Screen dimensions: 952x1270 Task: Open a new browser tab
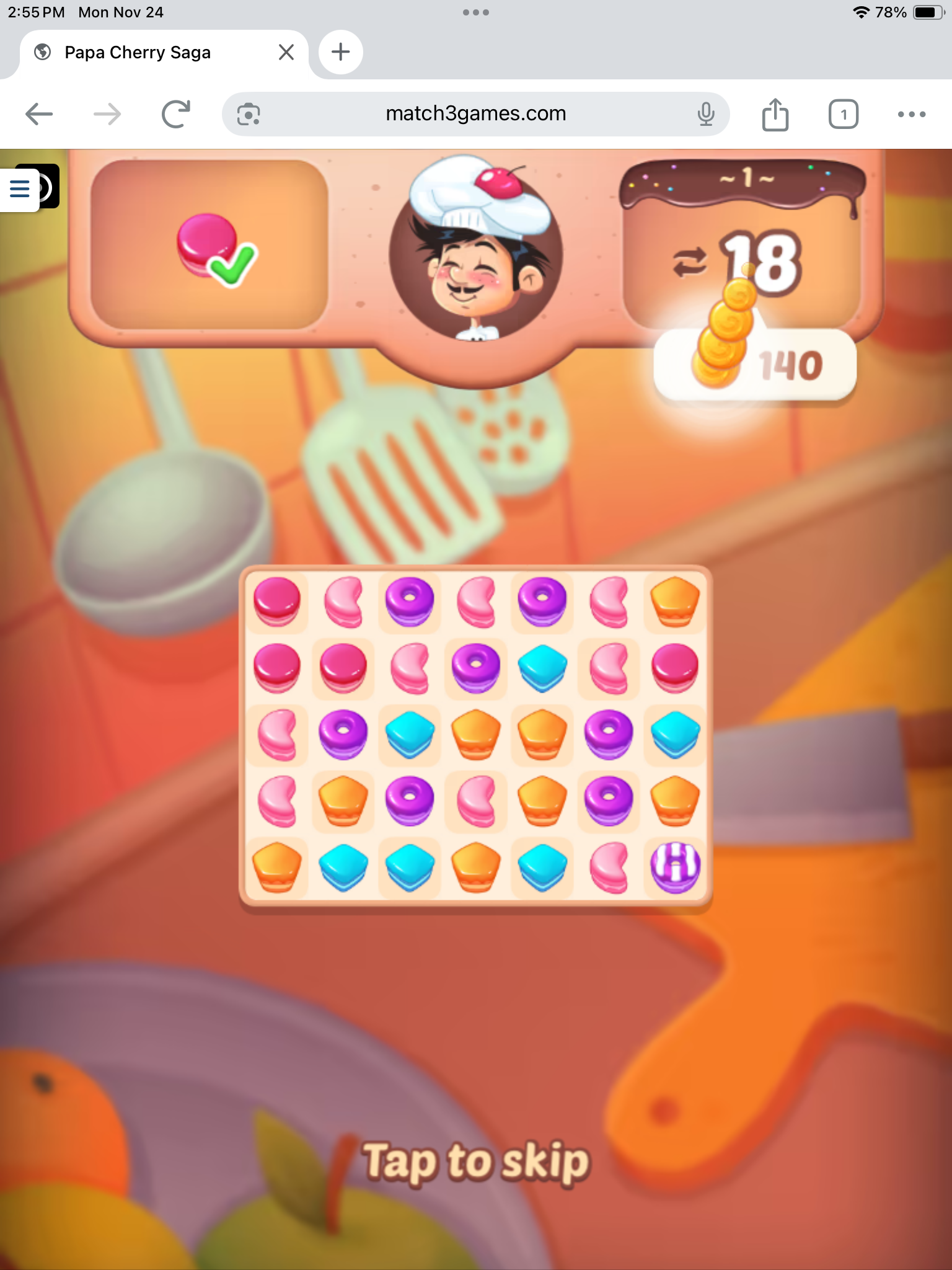(340, 52)
